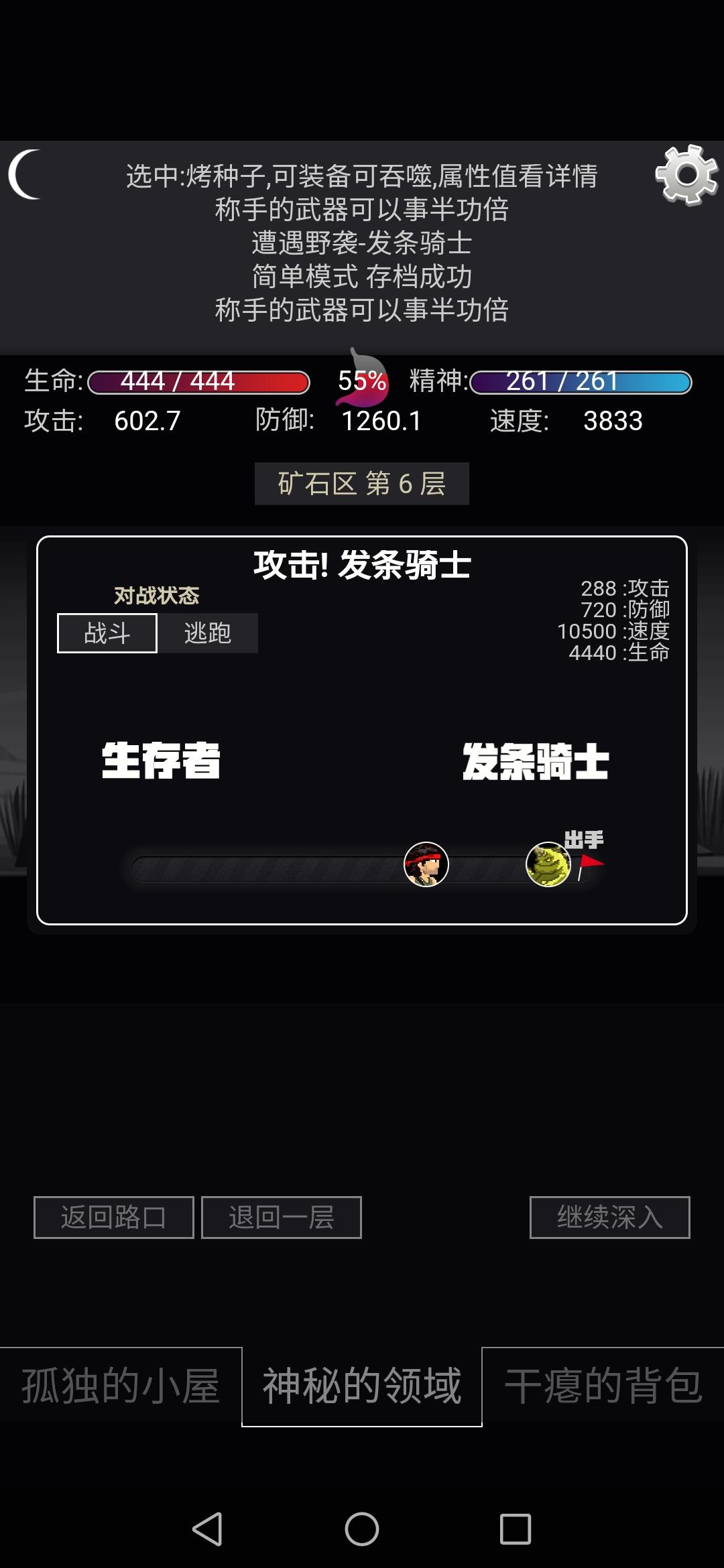724x1568 pixels.
Task: Open the settings gear
Action: click(x=686, y=175)
